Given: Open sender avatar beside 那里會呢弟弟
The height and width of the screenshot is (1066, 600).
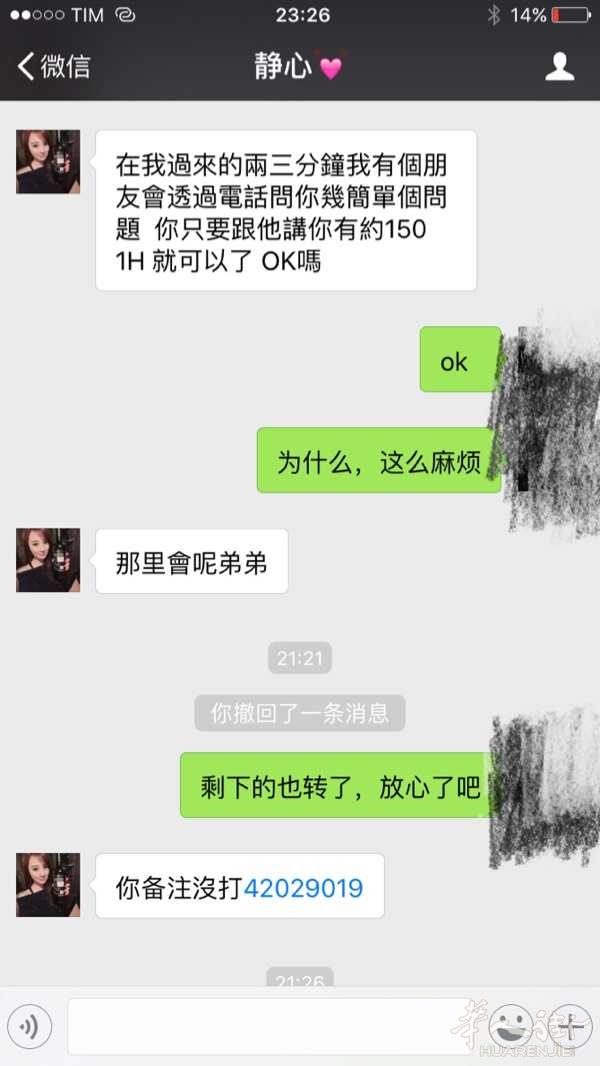Looking at the screenshot, I should pyautogui.click(x=48, y=560).
